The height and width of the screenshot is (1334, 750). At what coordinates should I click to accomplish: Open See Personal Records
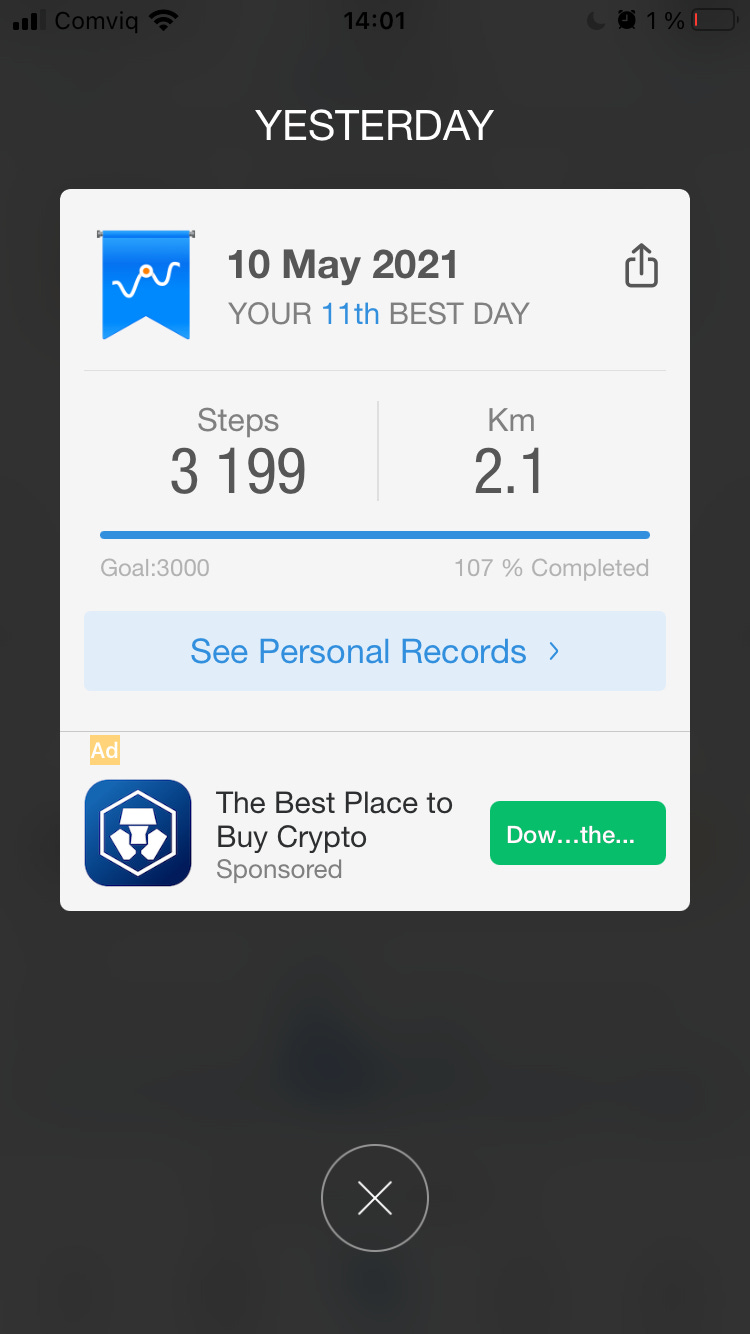click(375, 651)
